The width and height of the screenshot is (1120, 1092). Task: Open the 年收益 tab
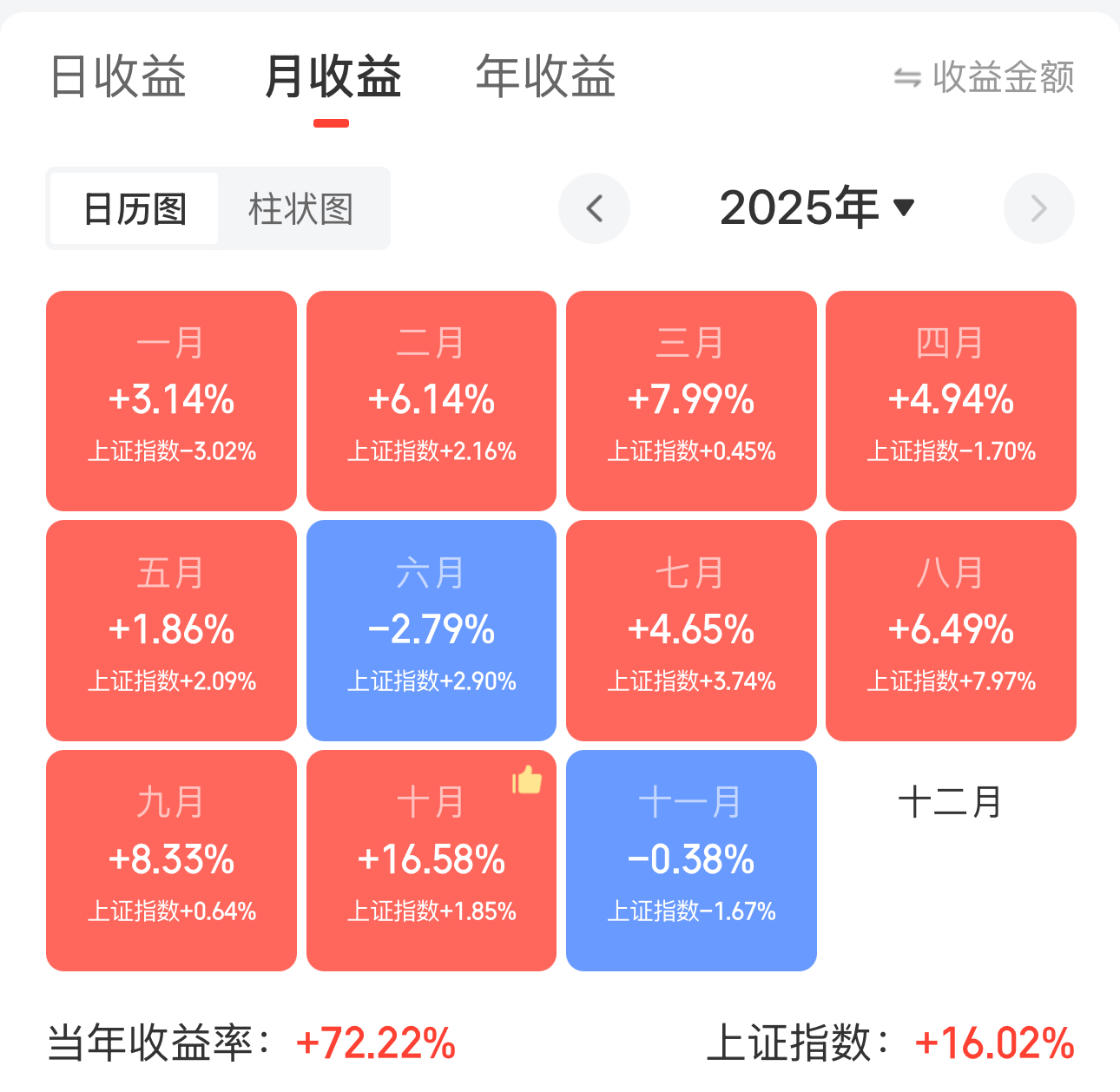pyautogui.click(x=545, y=76)
